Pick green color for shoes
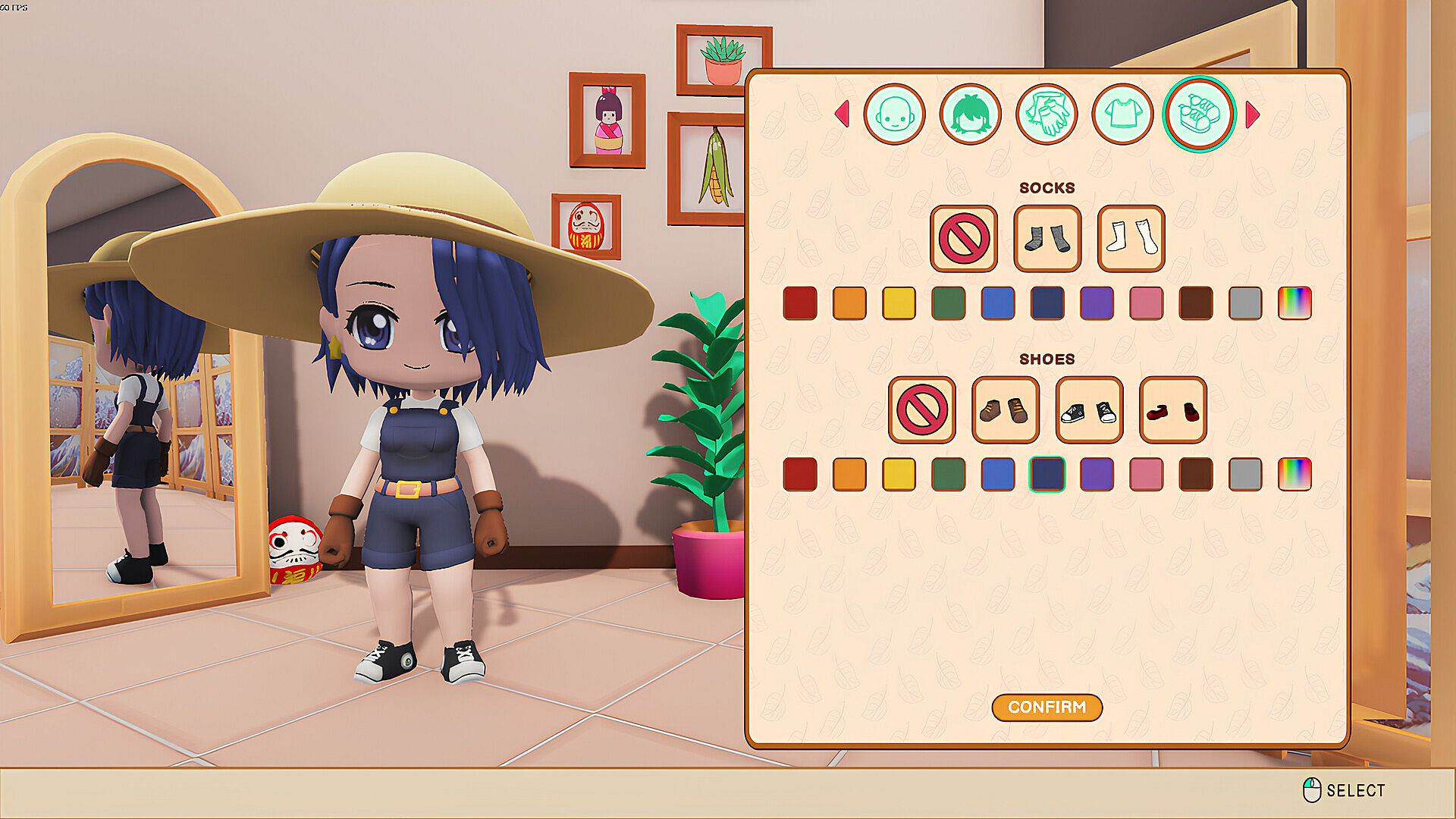This screenshot has height=819, width=1456. click(x=948, y=475)
